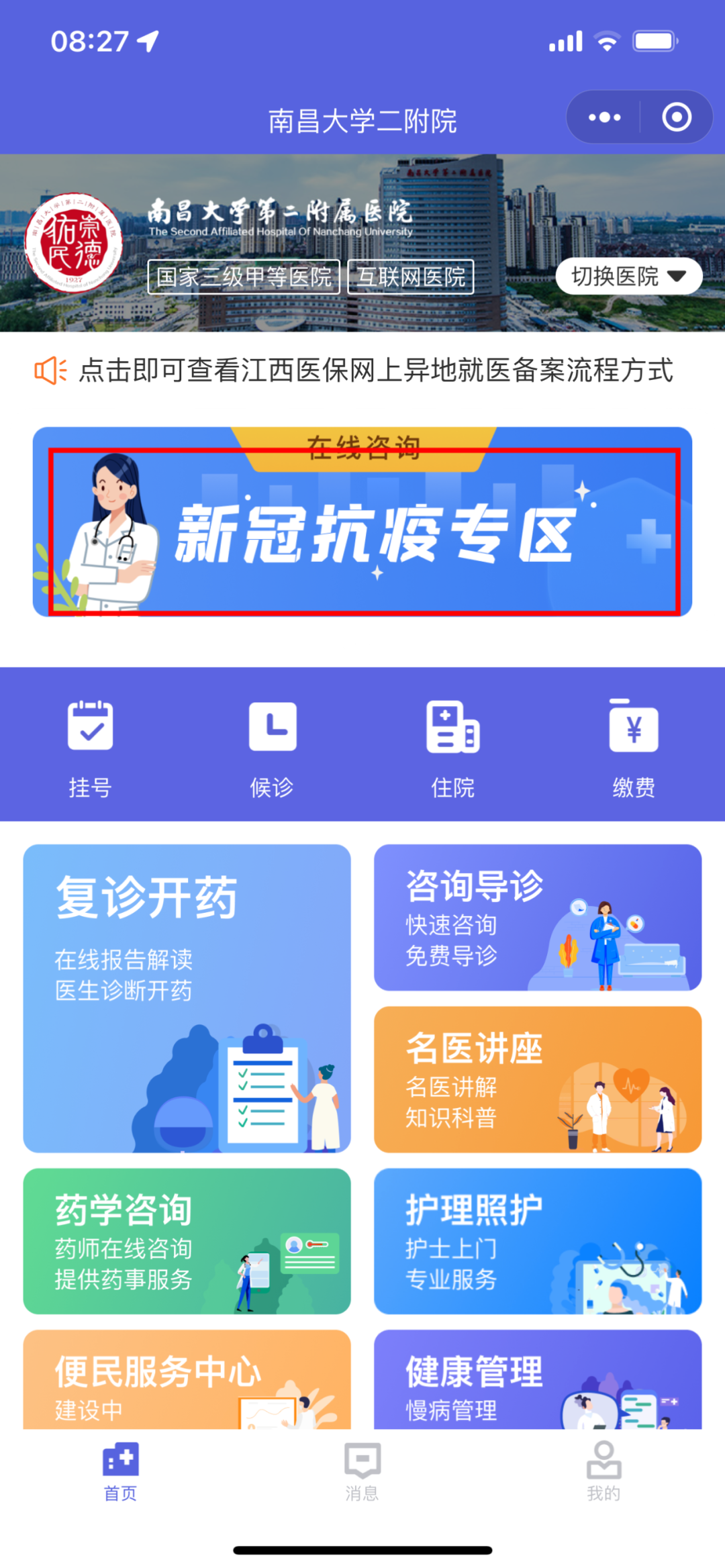Screen dimensions: 725x1568
Task: Open the 药学咨询 card
Action: (187, 1241)
